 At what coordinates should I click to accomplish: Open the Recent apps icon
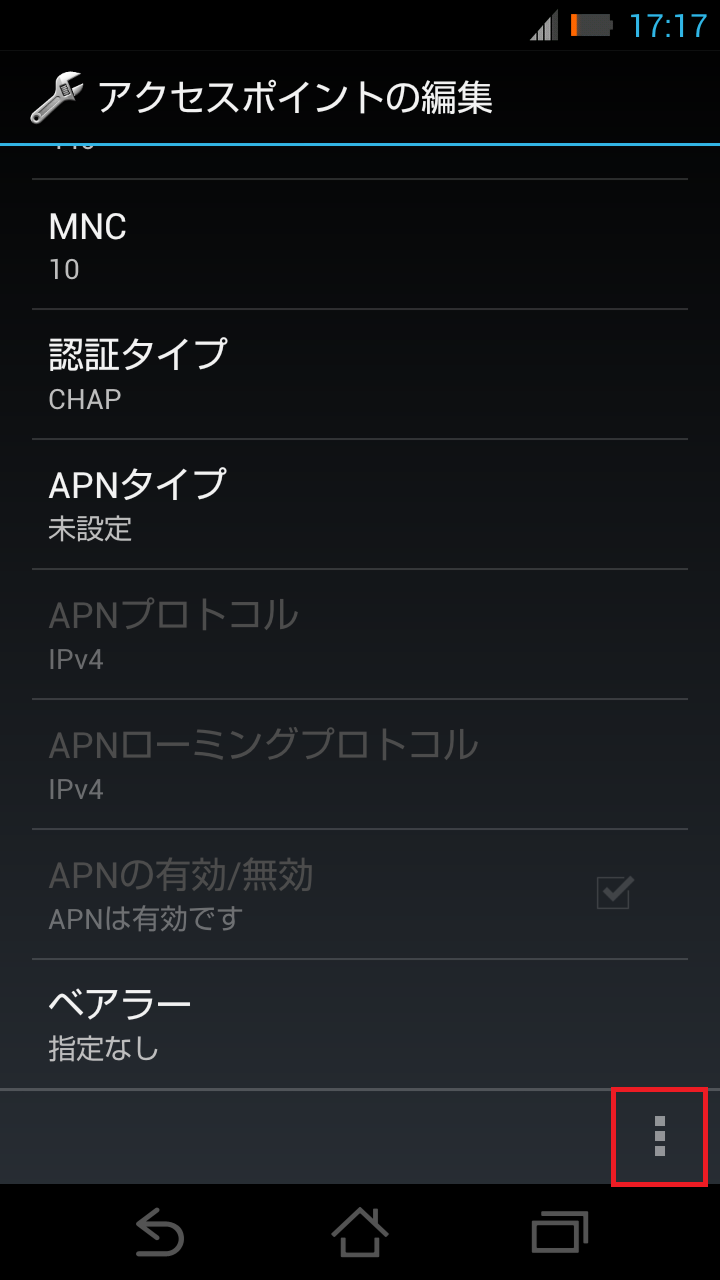click(x=560, y=1232)
